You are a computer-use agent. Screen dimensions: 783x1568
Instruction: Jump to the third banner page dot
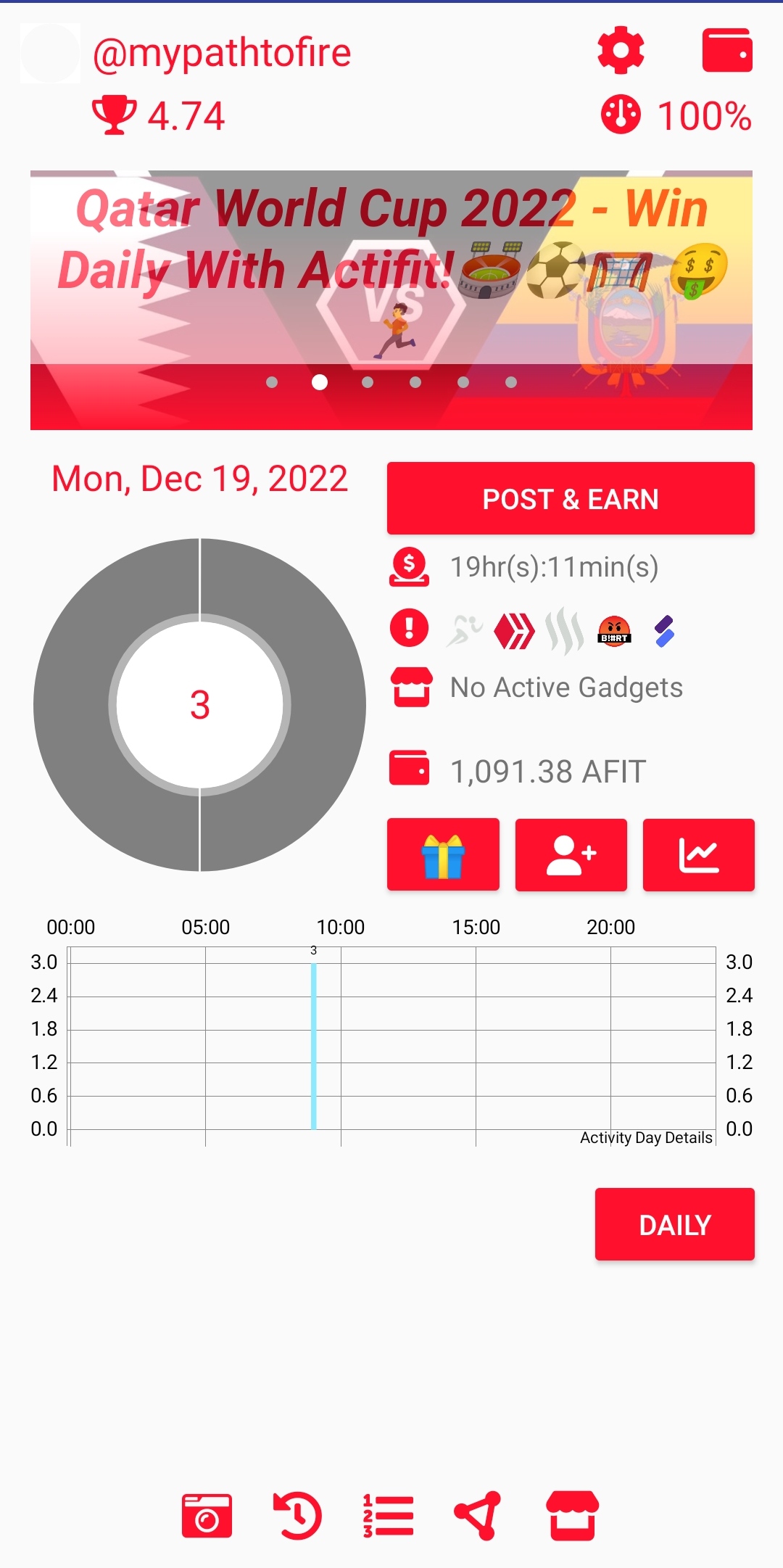tap(368, 382)
